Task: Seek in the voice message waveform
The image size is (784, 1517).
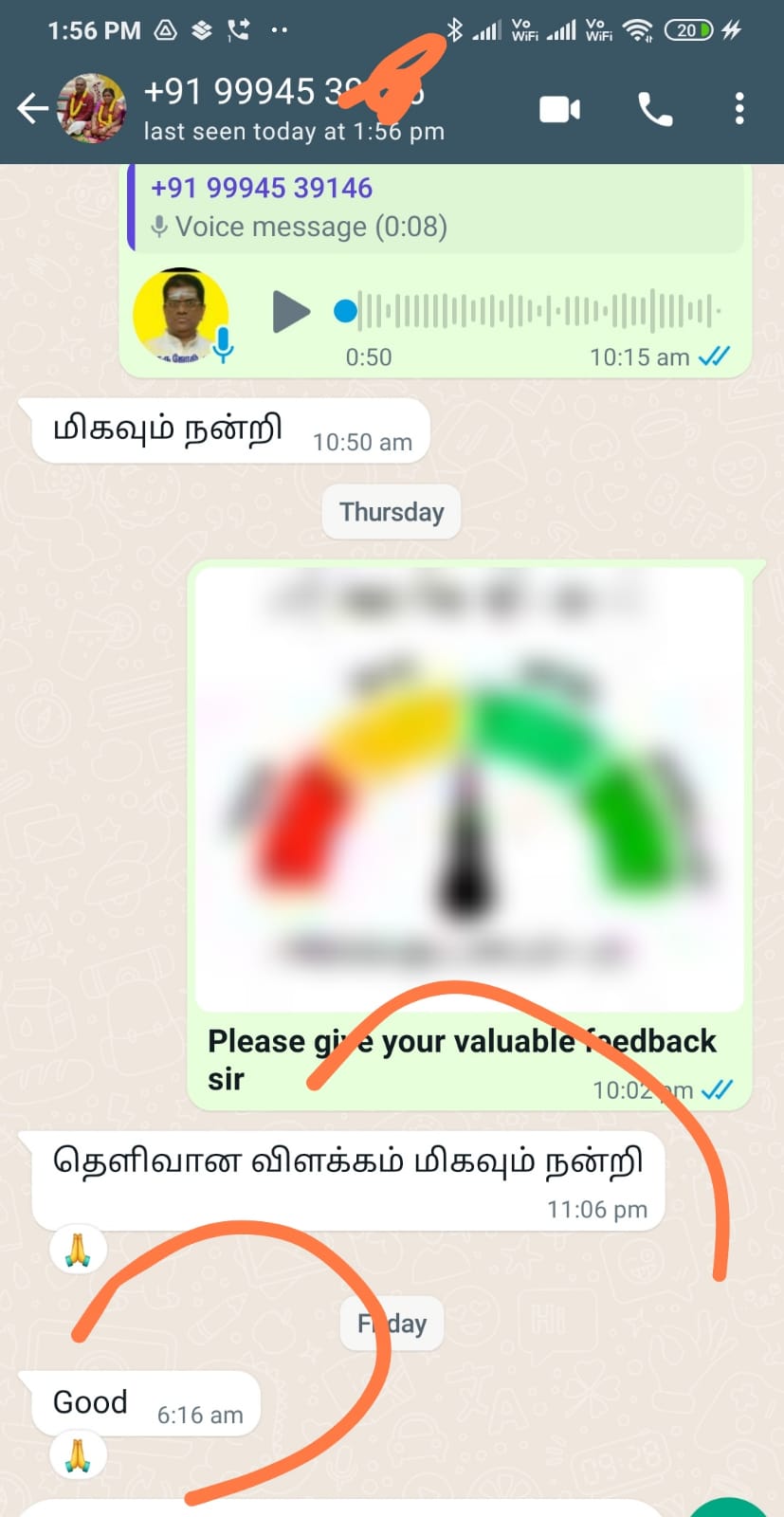Action: (531, 311)
